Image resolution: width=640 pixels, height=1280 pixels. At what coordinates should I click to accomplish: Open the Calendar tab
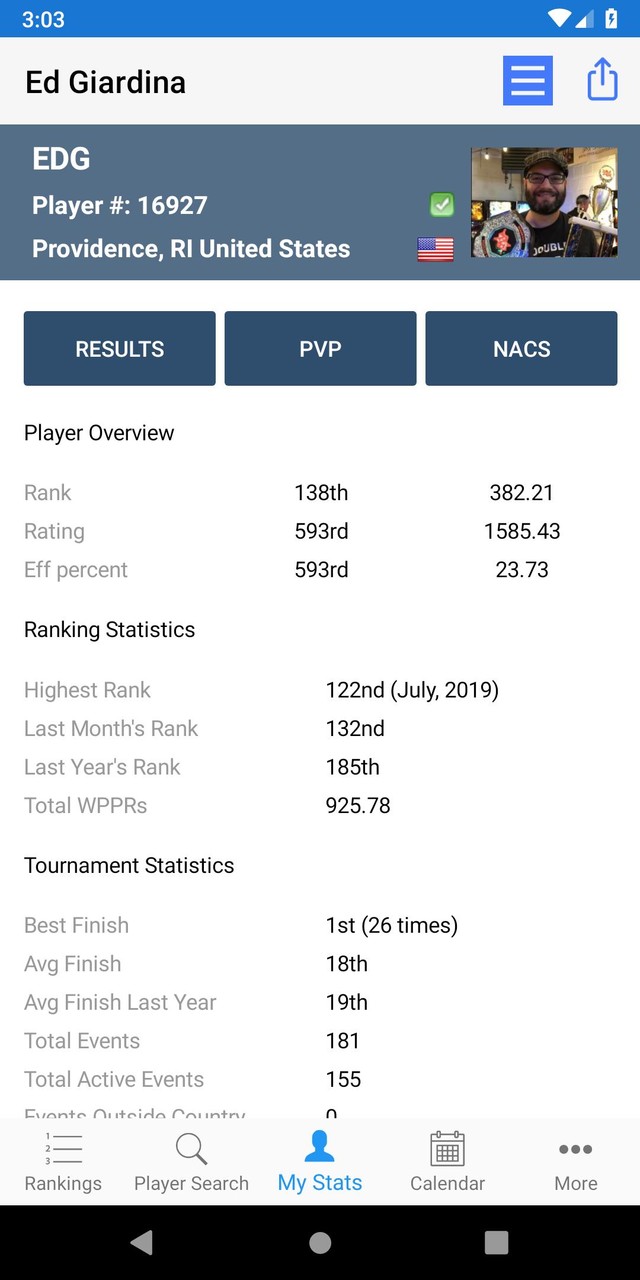tap(447, 1163)
